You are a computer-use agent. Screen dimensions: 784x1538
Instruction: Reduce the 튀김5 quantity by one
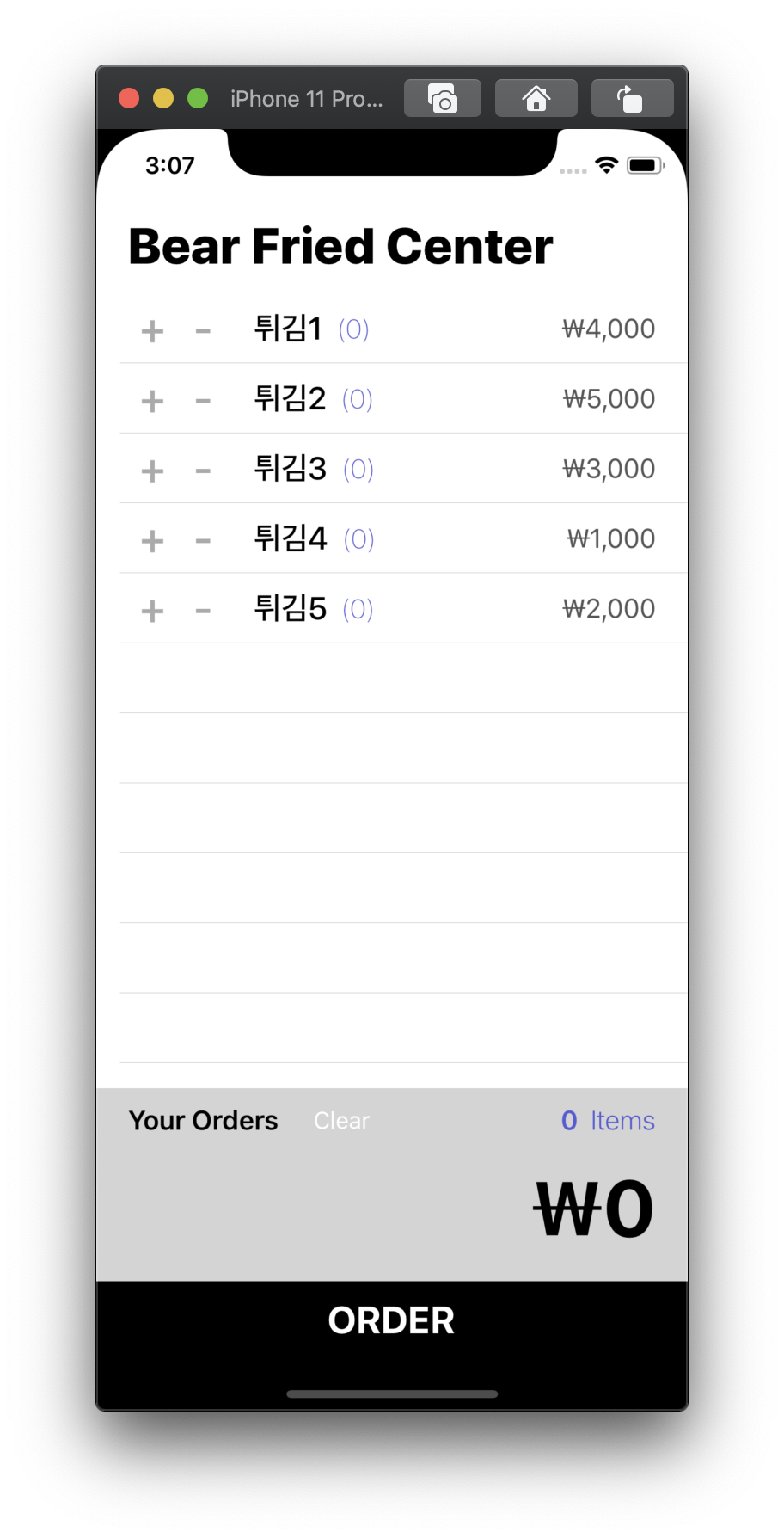[203, 611]
